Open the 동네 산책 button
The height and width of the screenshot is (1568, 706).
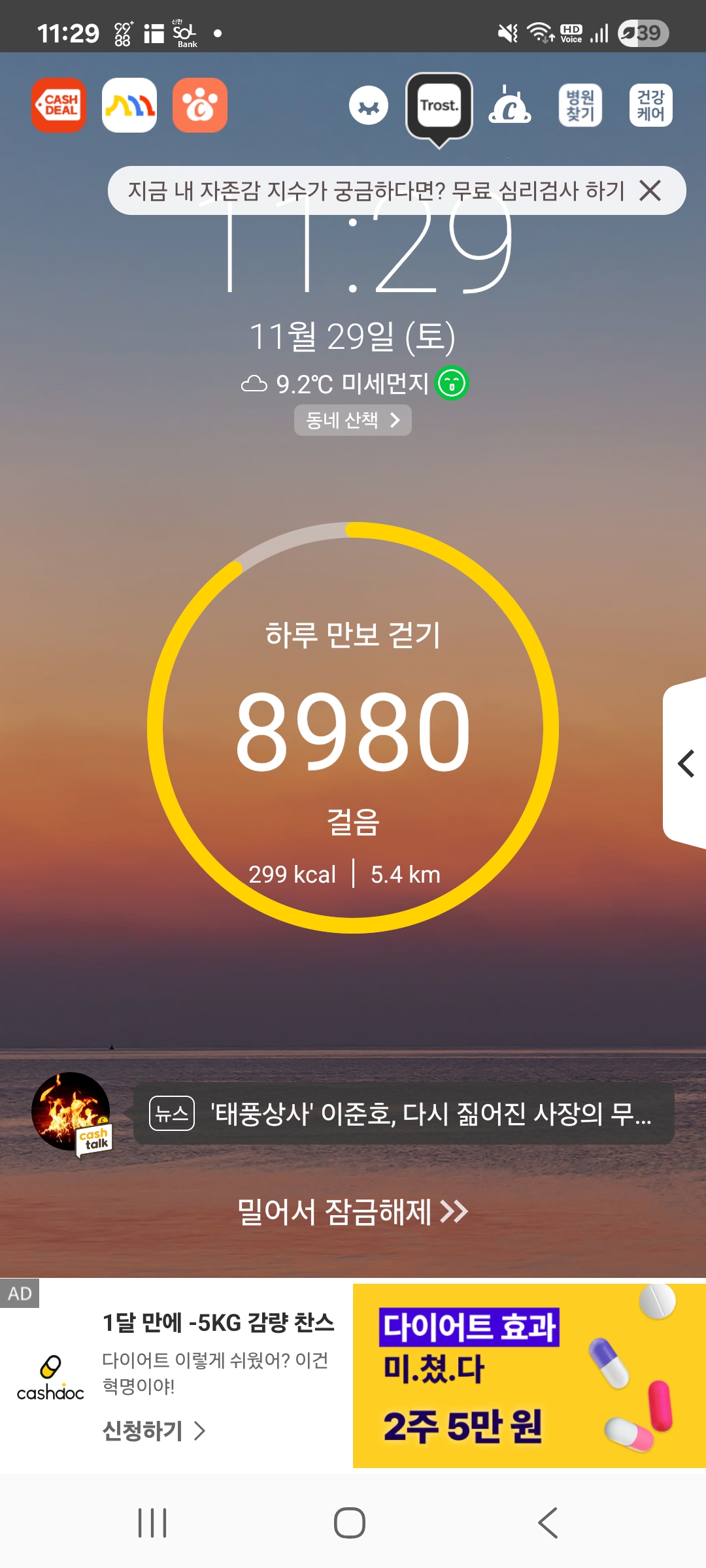(353, 420)
